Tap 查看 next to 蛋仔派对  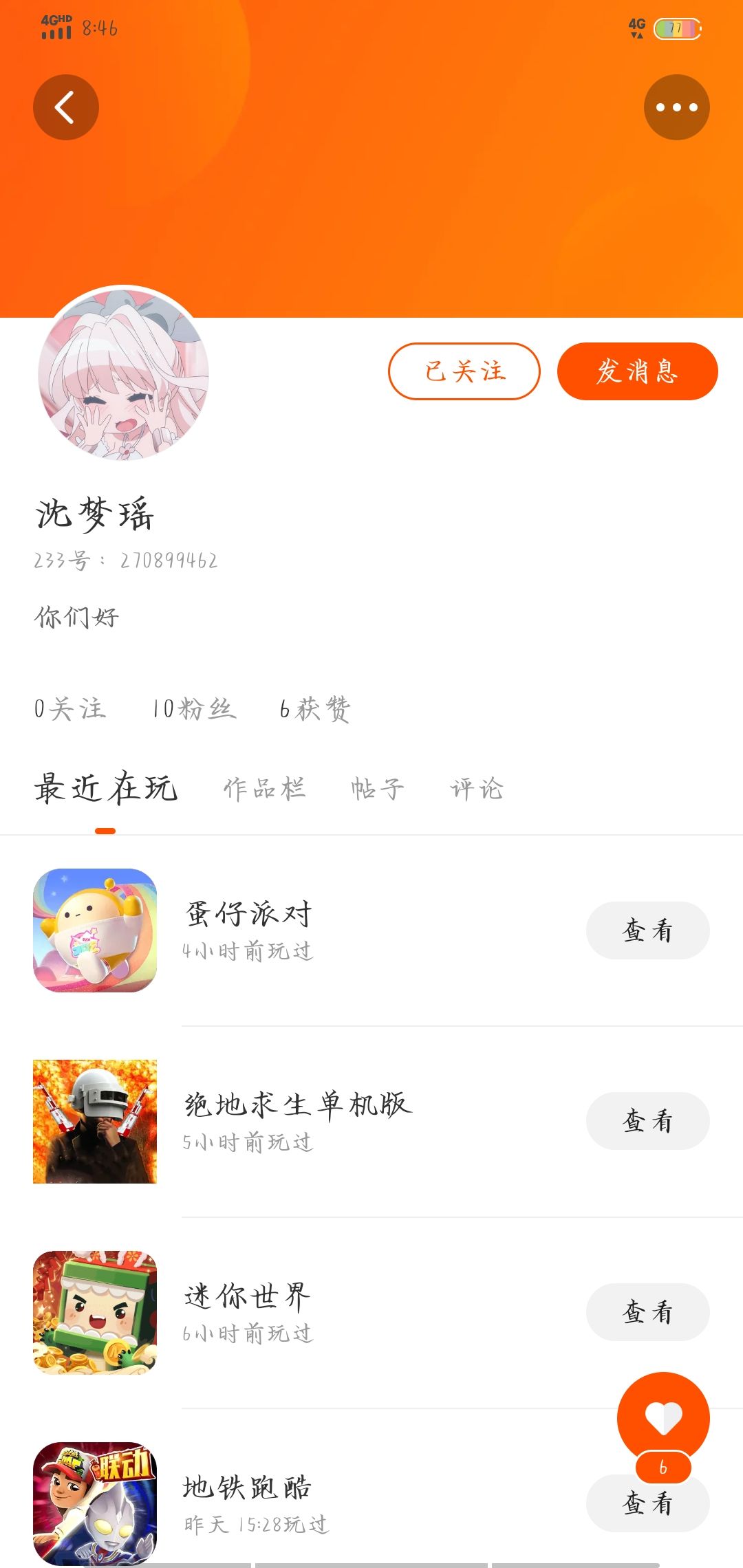tap(647, 930)
